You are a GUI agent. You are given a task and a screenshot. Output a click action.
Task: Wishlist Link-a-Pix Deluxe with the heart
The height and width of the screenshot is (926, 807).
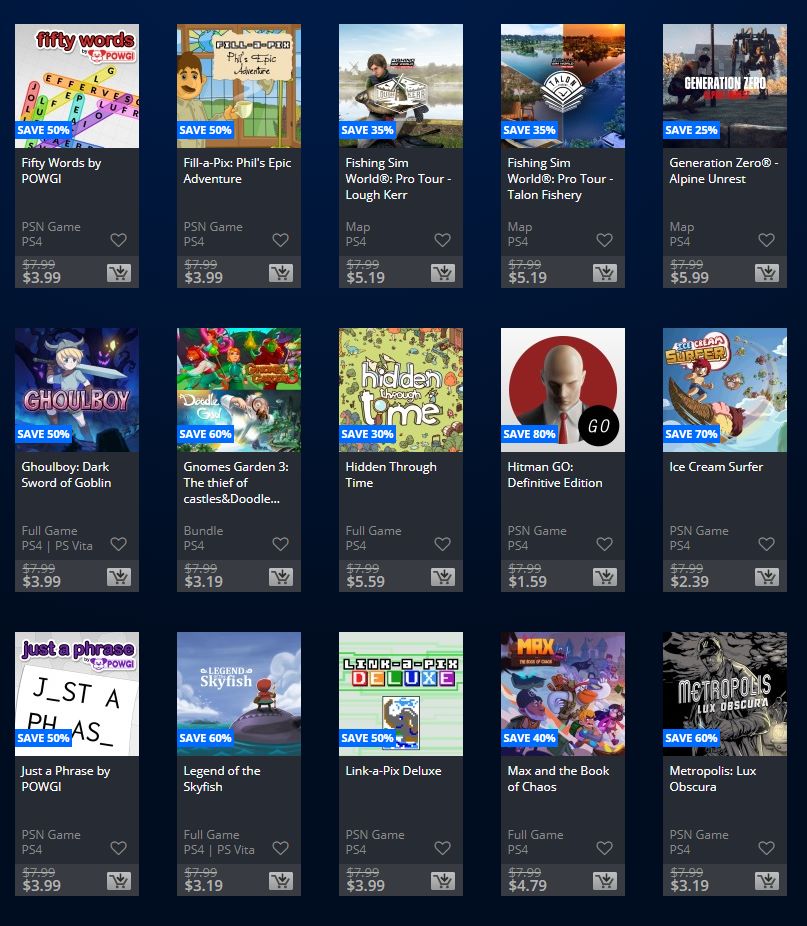(x=442, y=848)
